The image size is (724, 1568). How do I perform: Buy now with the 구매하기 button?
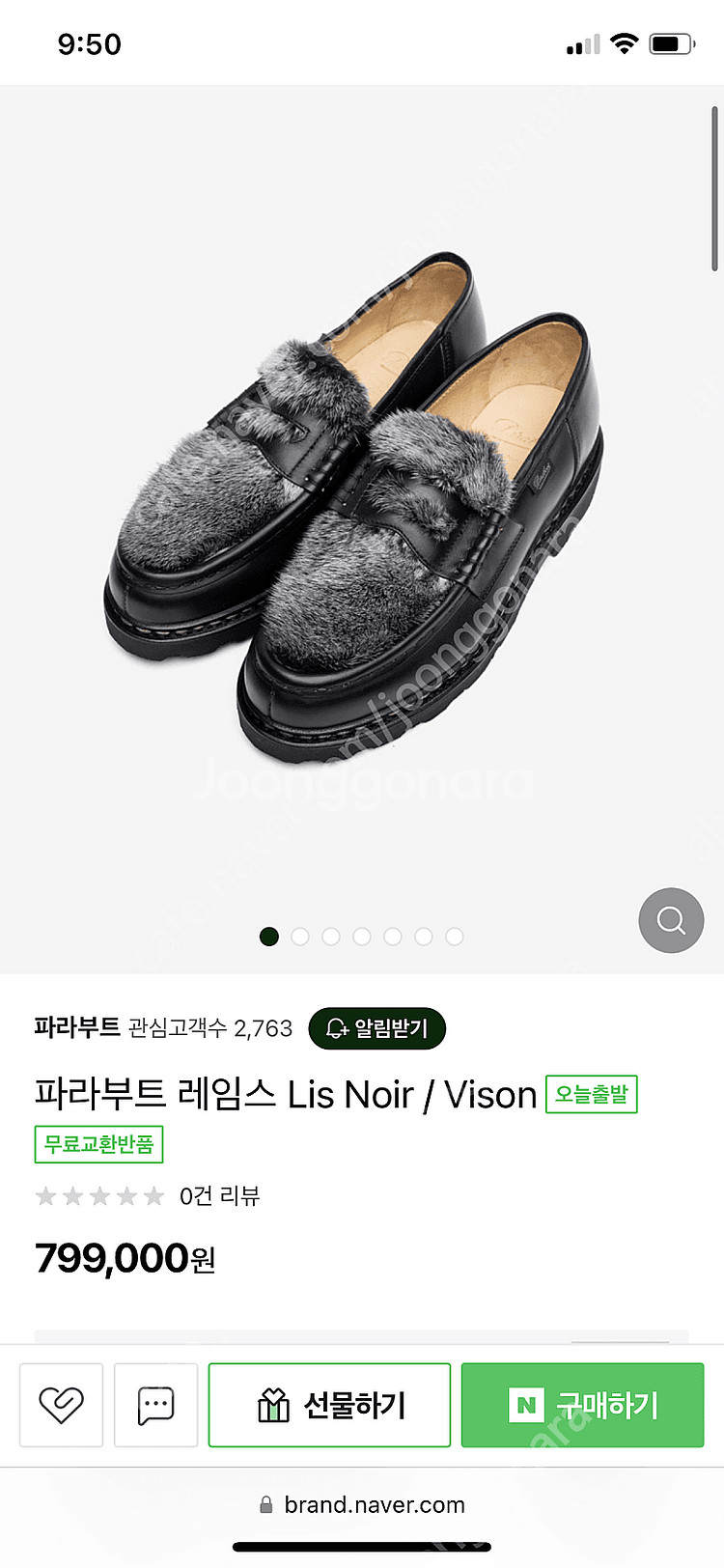tap(582, 1405)
